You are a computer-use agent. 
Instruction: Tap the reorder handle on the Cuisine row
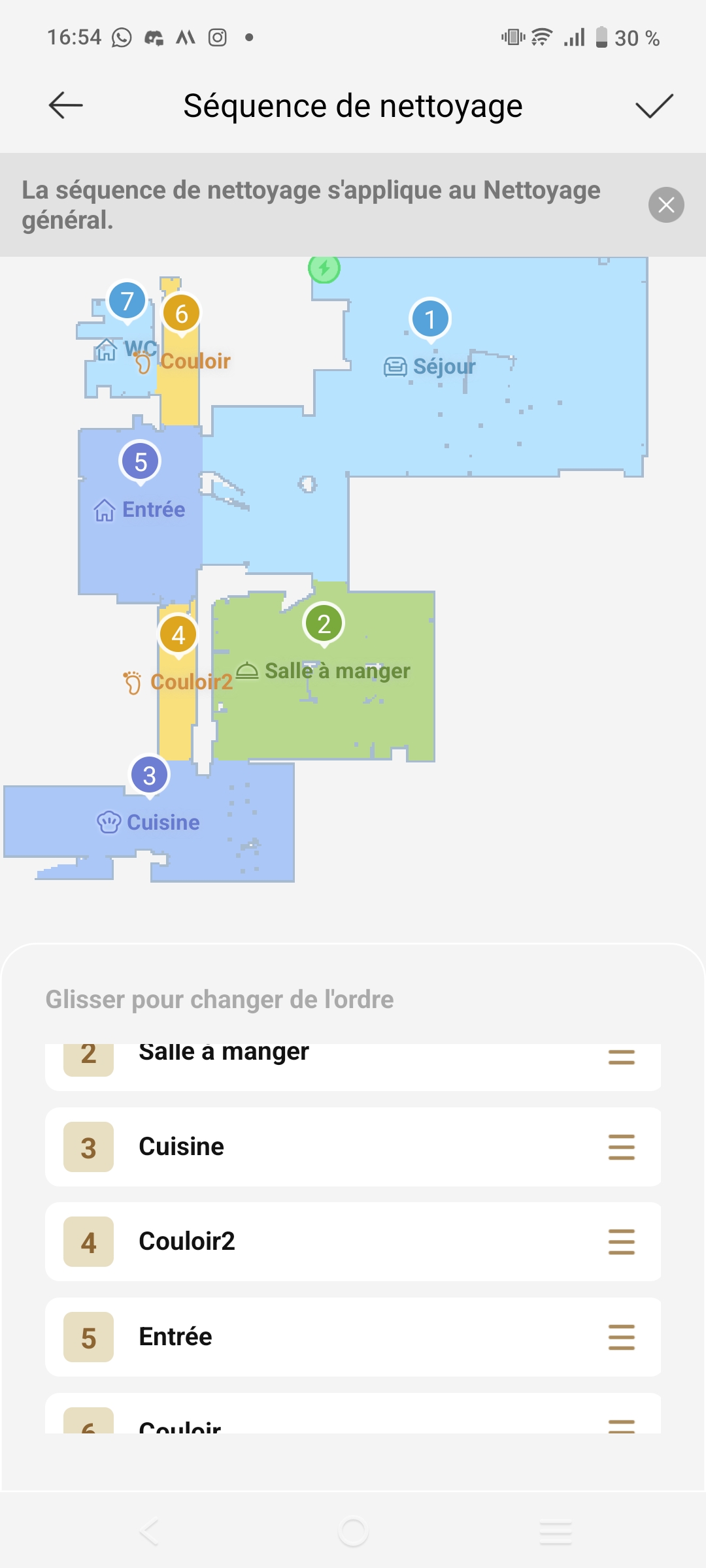[x=621, y=1147]
